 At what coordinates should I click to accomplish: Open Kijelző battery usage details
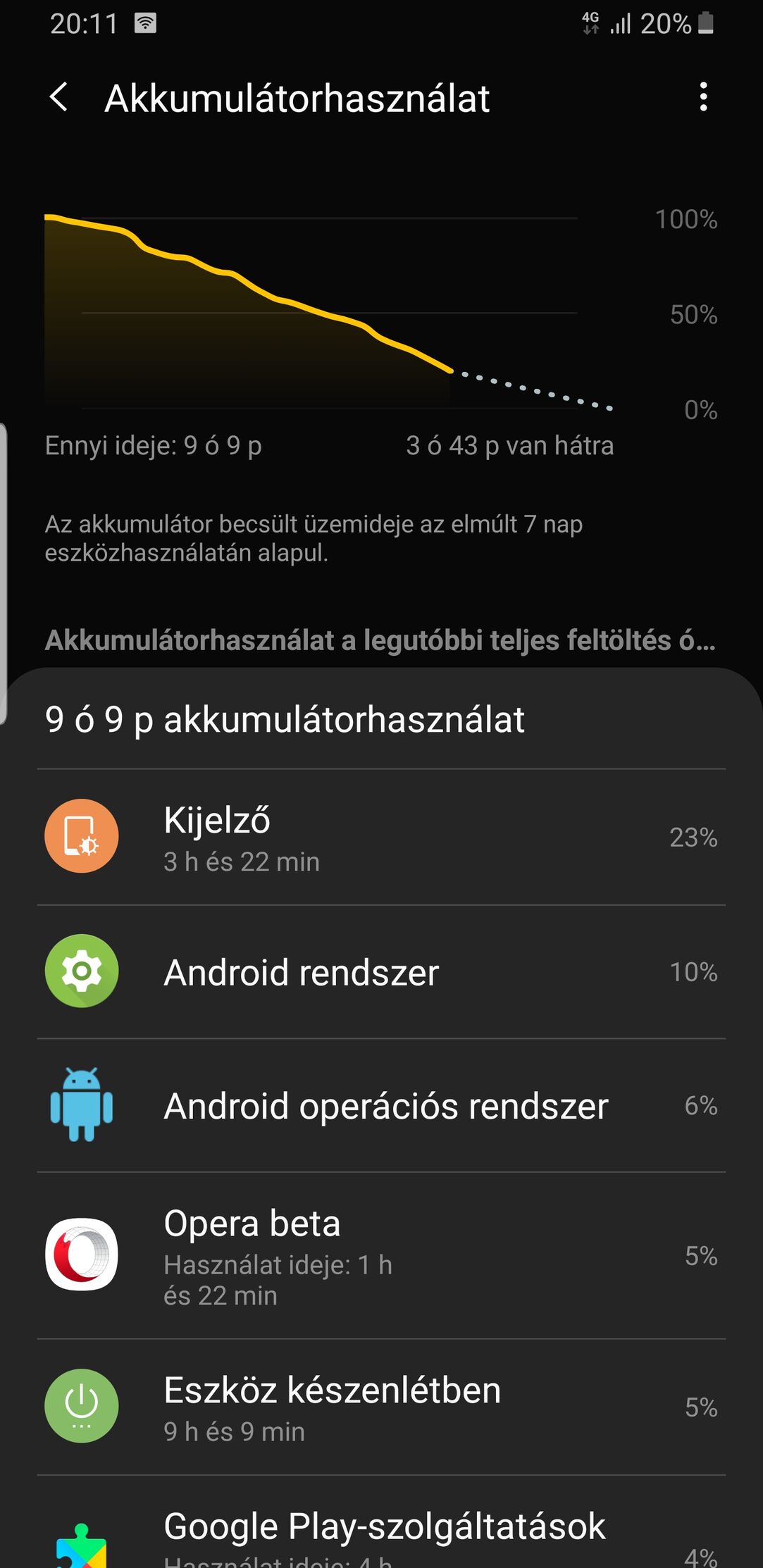click(x=381, y=837)
